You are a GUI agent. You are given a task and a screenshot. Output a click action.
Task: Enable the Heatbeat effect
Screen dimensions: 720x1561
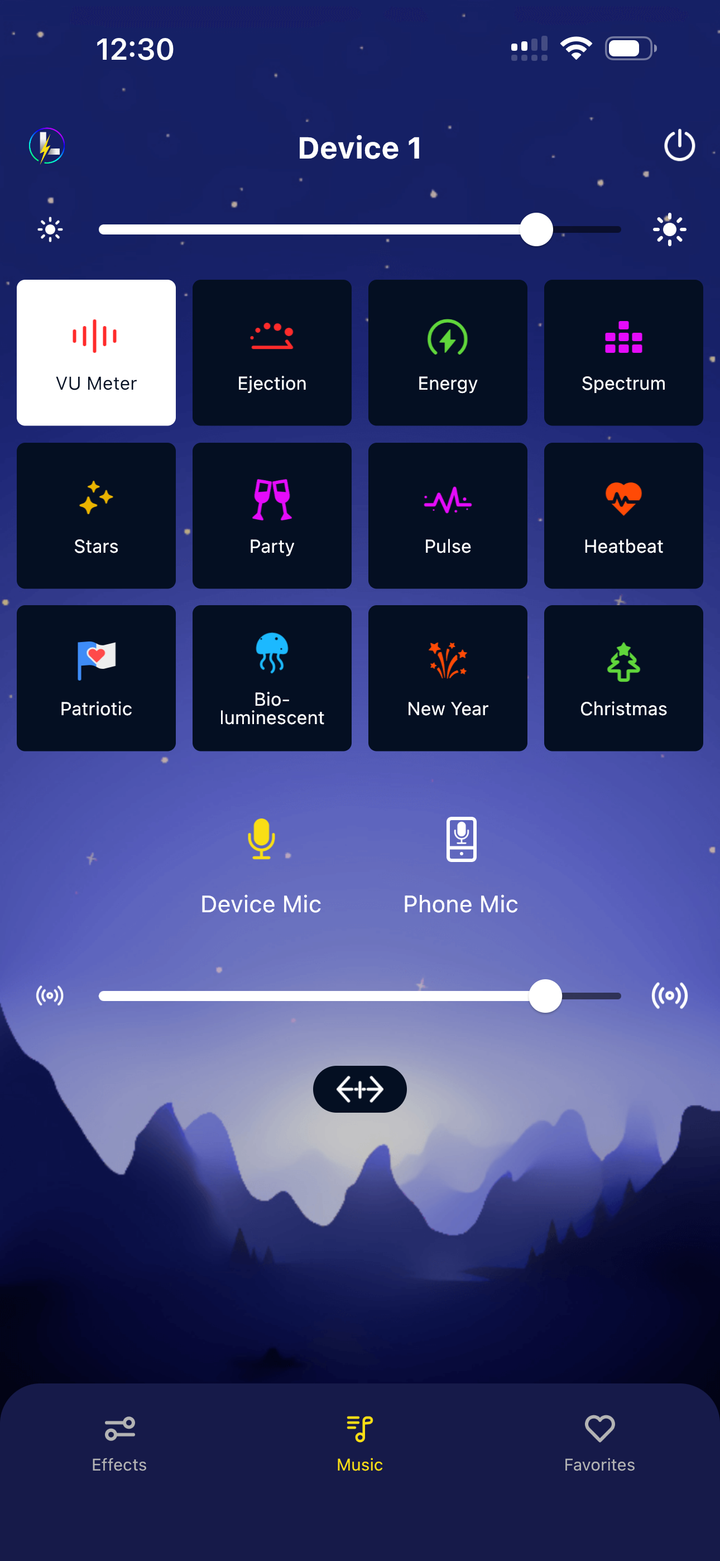point(623,516)
